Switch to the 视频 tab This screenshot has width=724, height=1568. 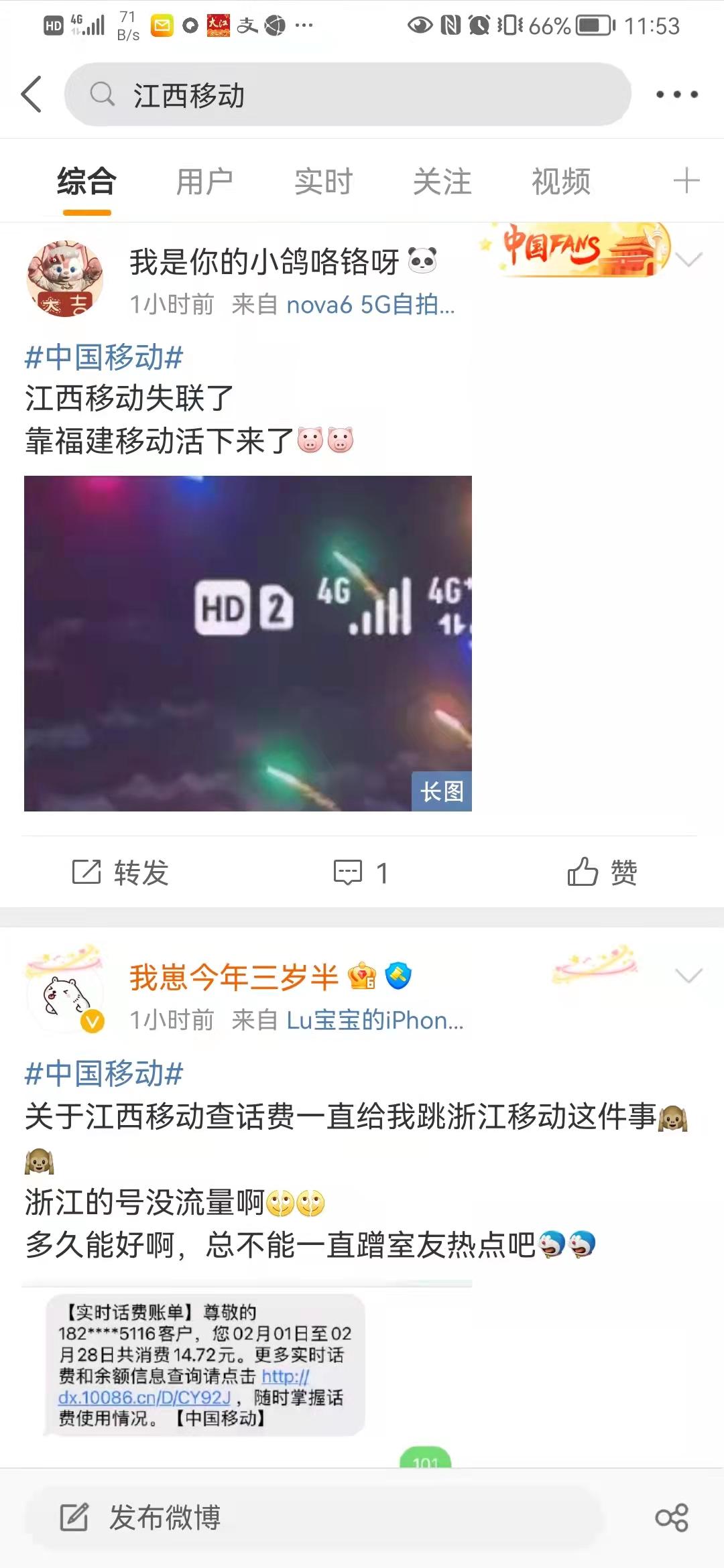pyautogui.click(x=560, y=182)
